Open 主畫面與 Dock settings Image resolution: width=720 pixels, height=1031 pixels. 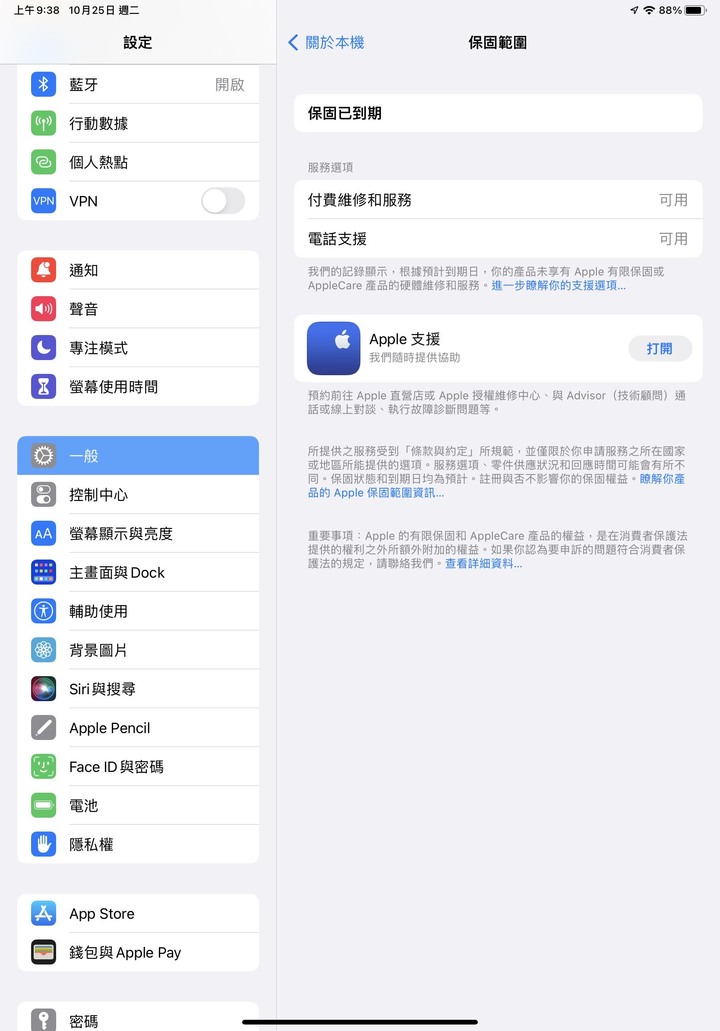click(x=138, y=573)
